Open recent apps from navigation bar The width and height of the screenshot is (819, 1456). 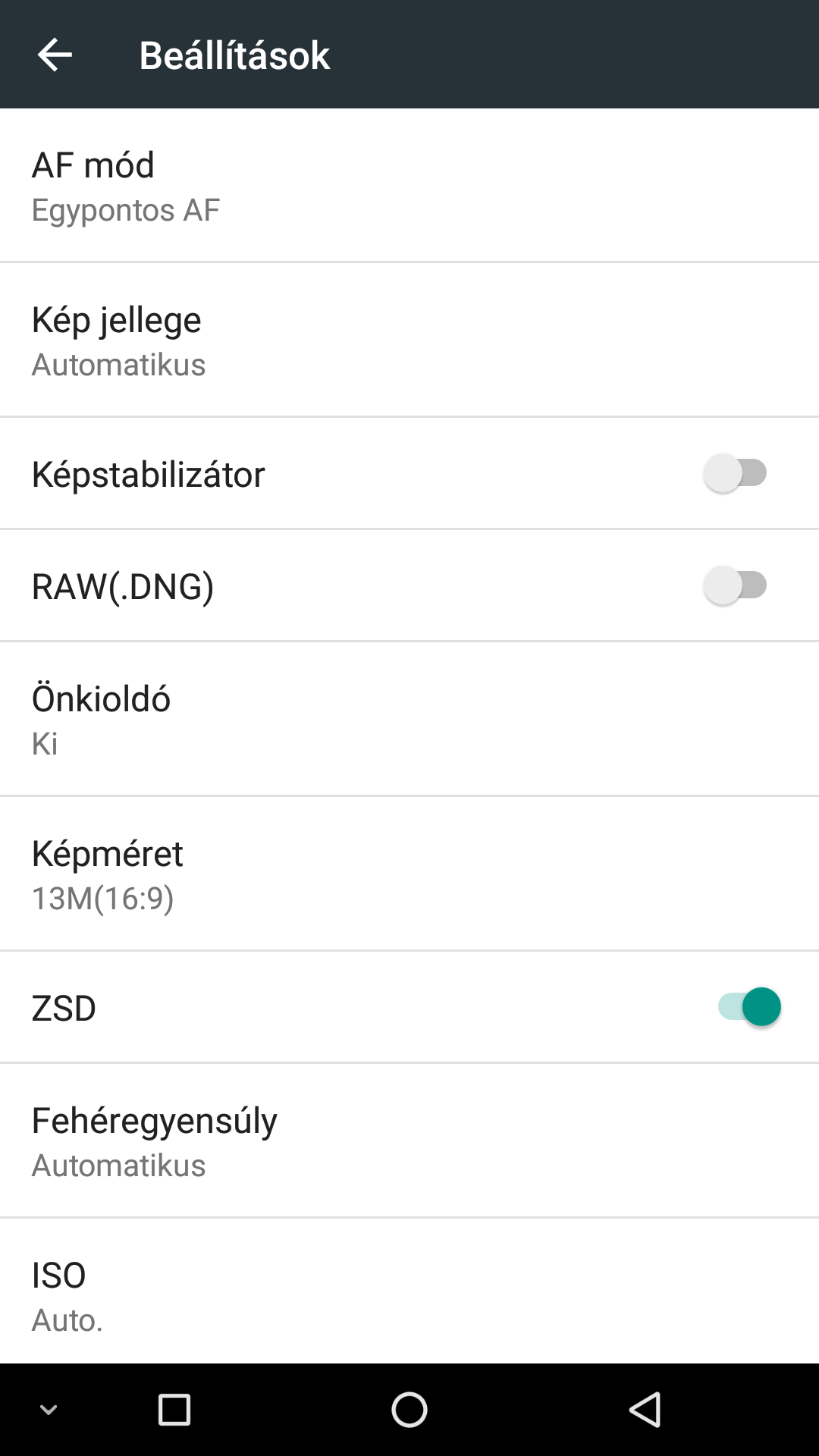(x=174, y=1410)
